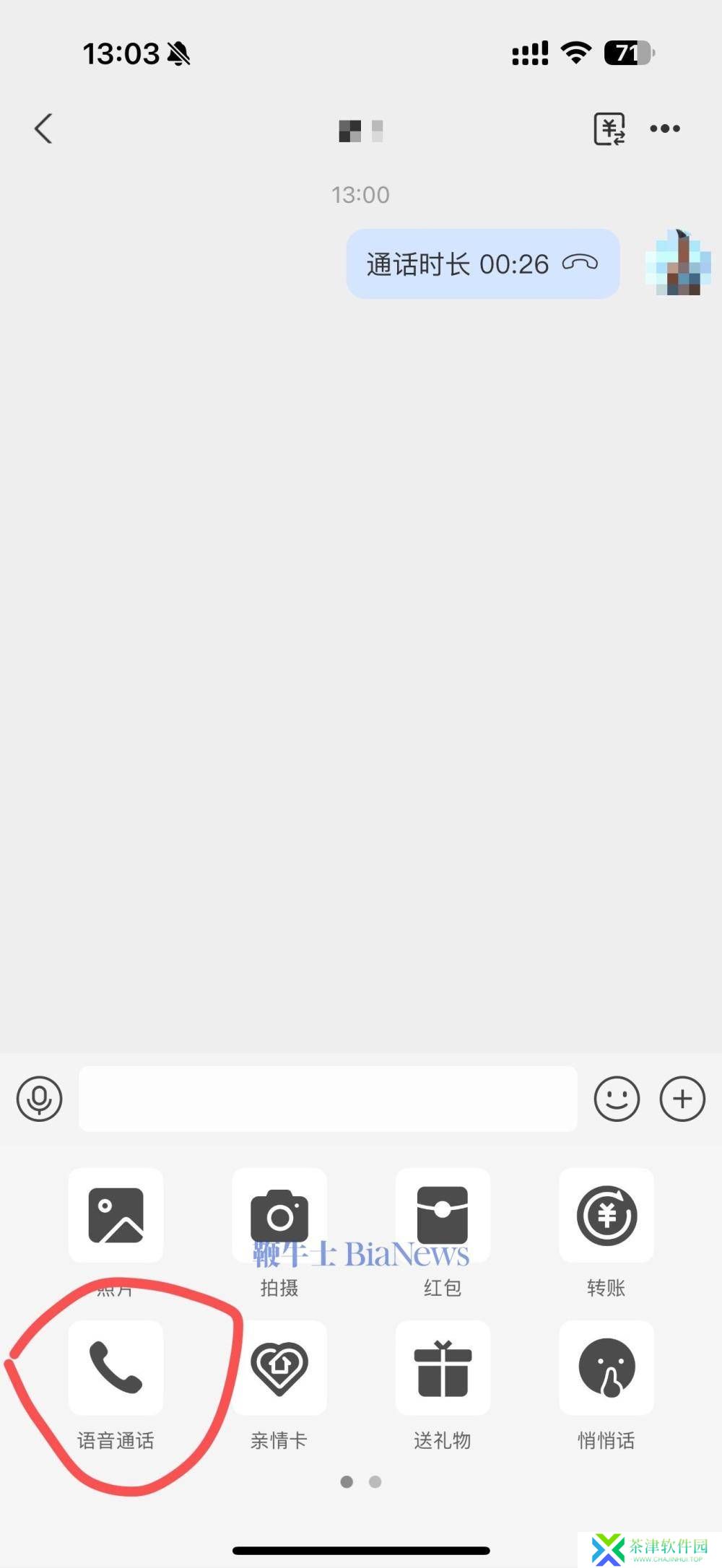Open the 亲情卡 family card
Viewport: 722px width, 1568px height.
tap(279, 1368)
